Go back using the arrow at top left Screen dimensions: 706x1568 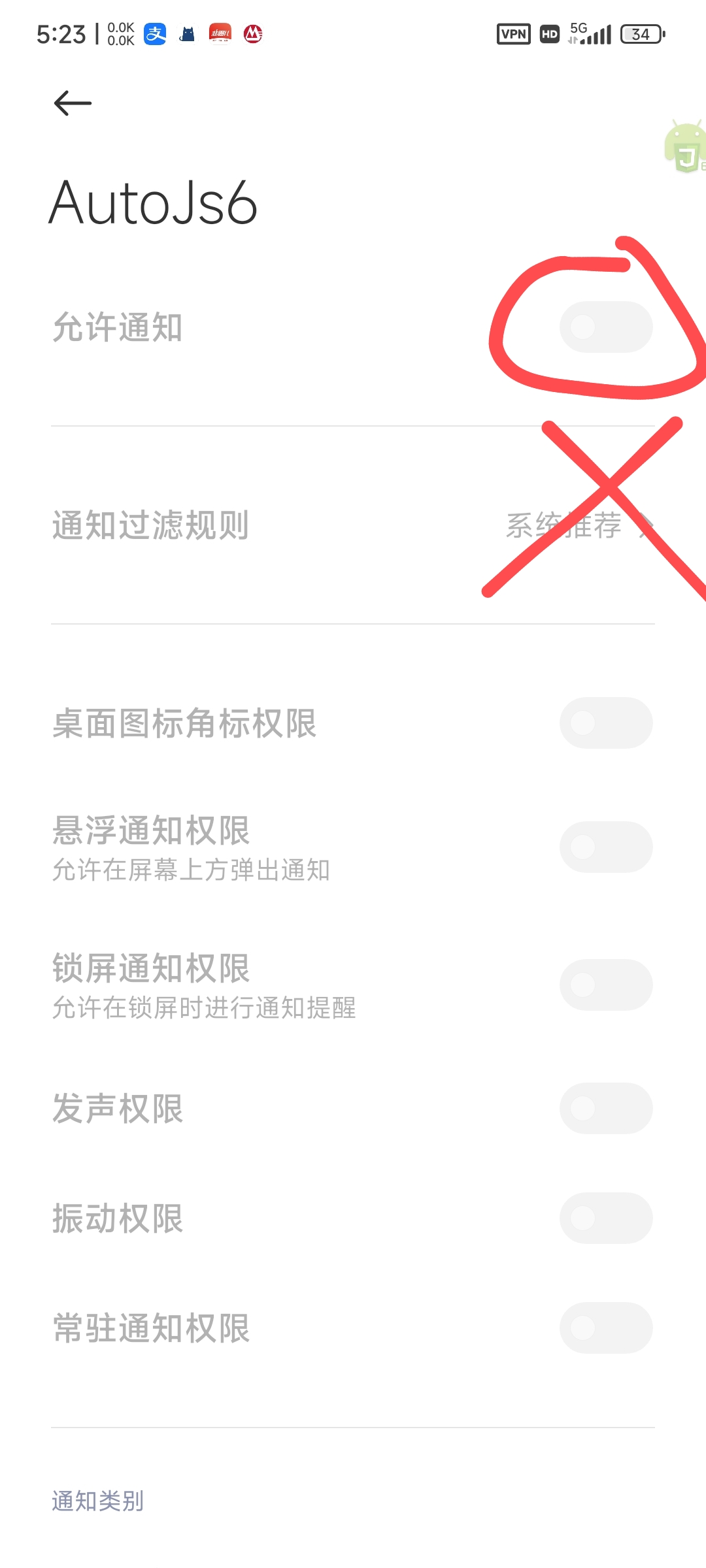pyautogui.click(x=69, y=102)
